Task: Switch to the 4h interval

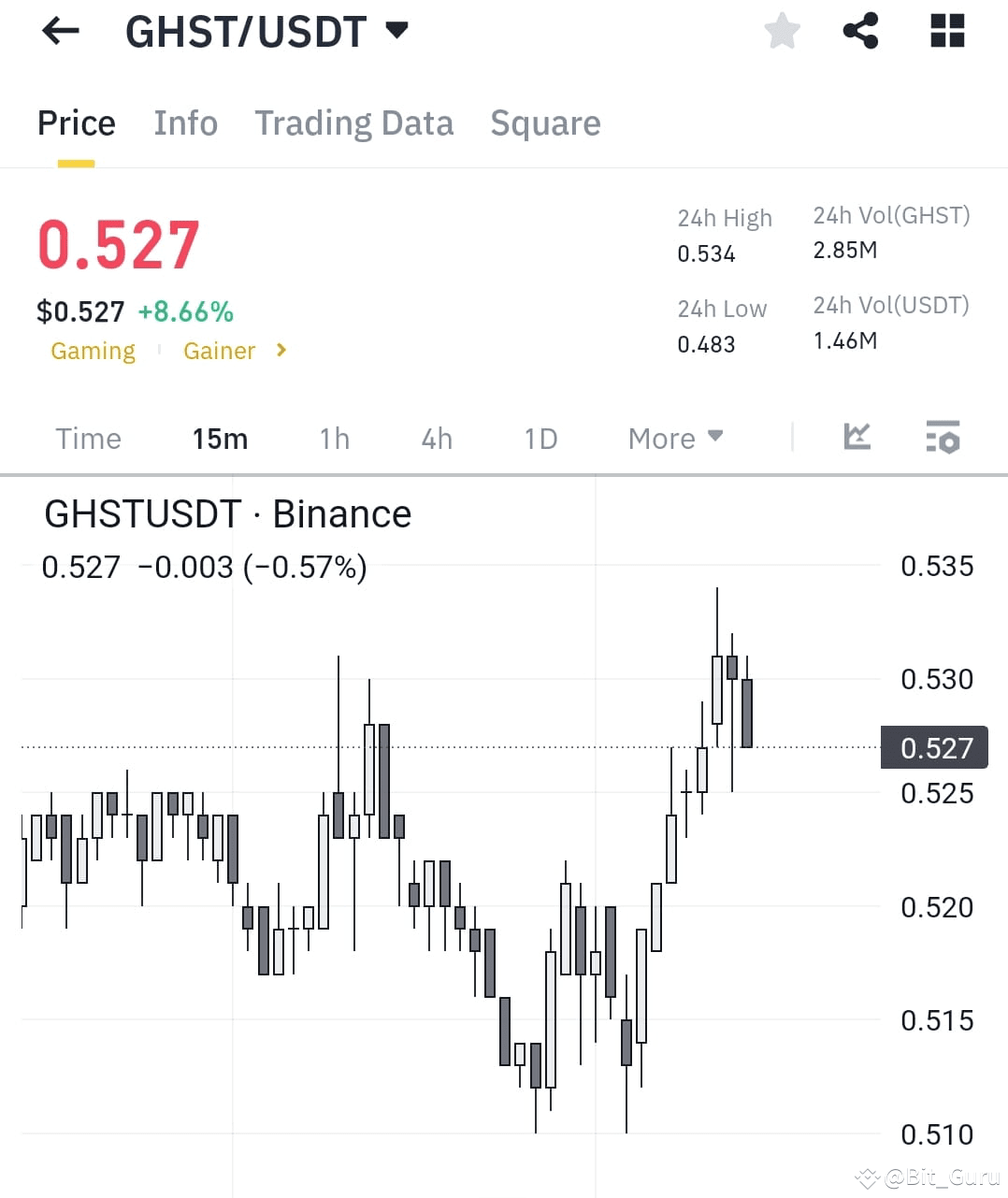Action: [436, 438]
